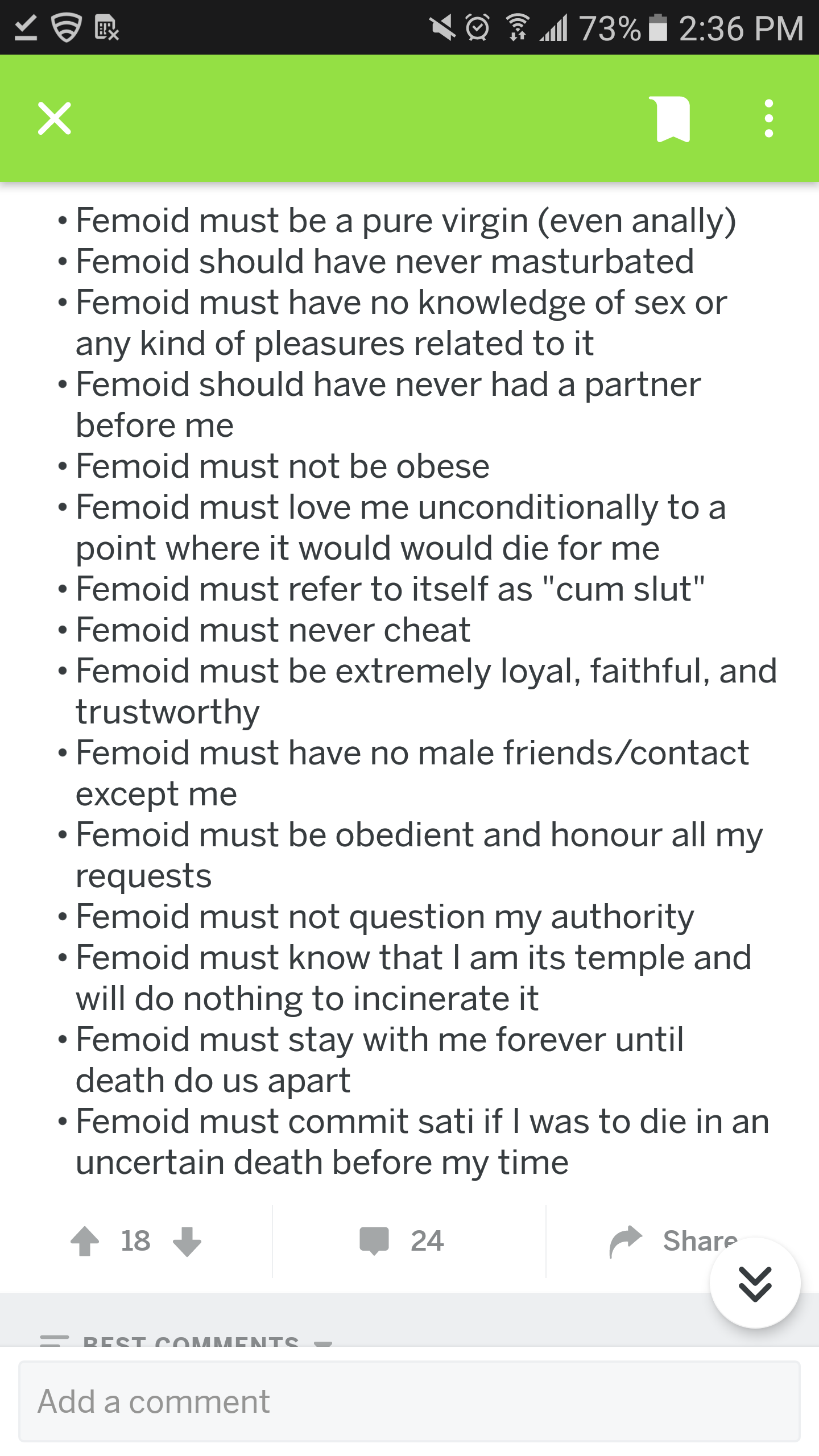Image resolution: width=819 pixels, height=1456 pixels.
Task: Share this post
Action: coord(673,1240)
